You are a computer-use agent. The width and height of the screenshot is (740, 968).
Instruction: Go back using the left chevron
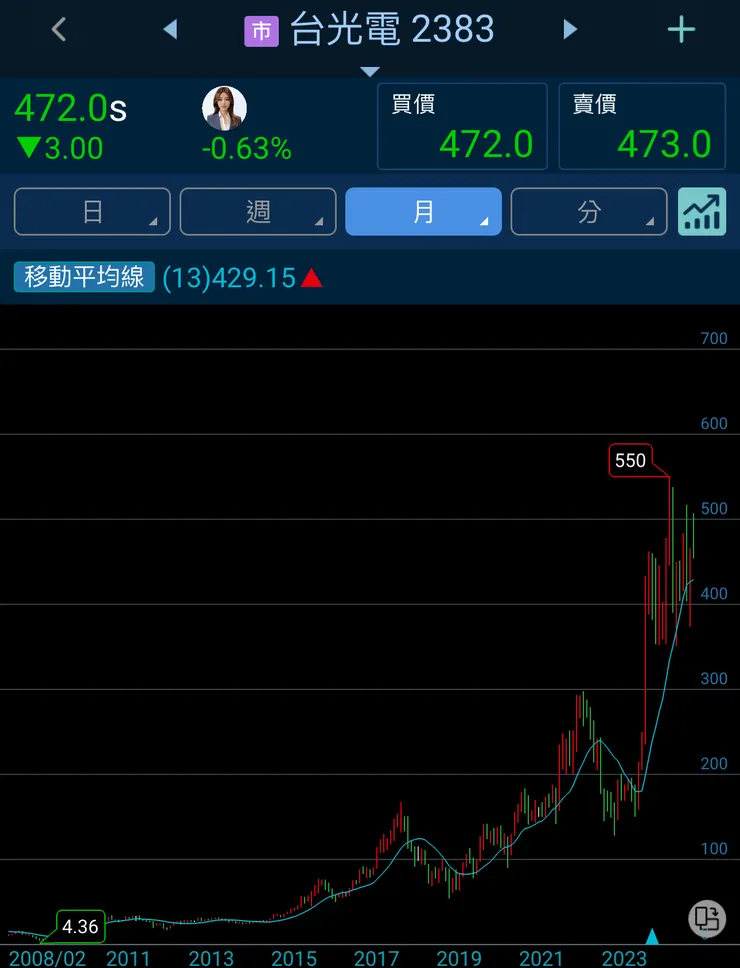(x=59, y=30)
